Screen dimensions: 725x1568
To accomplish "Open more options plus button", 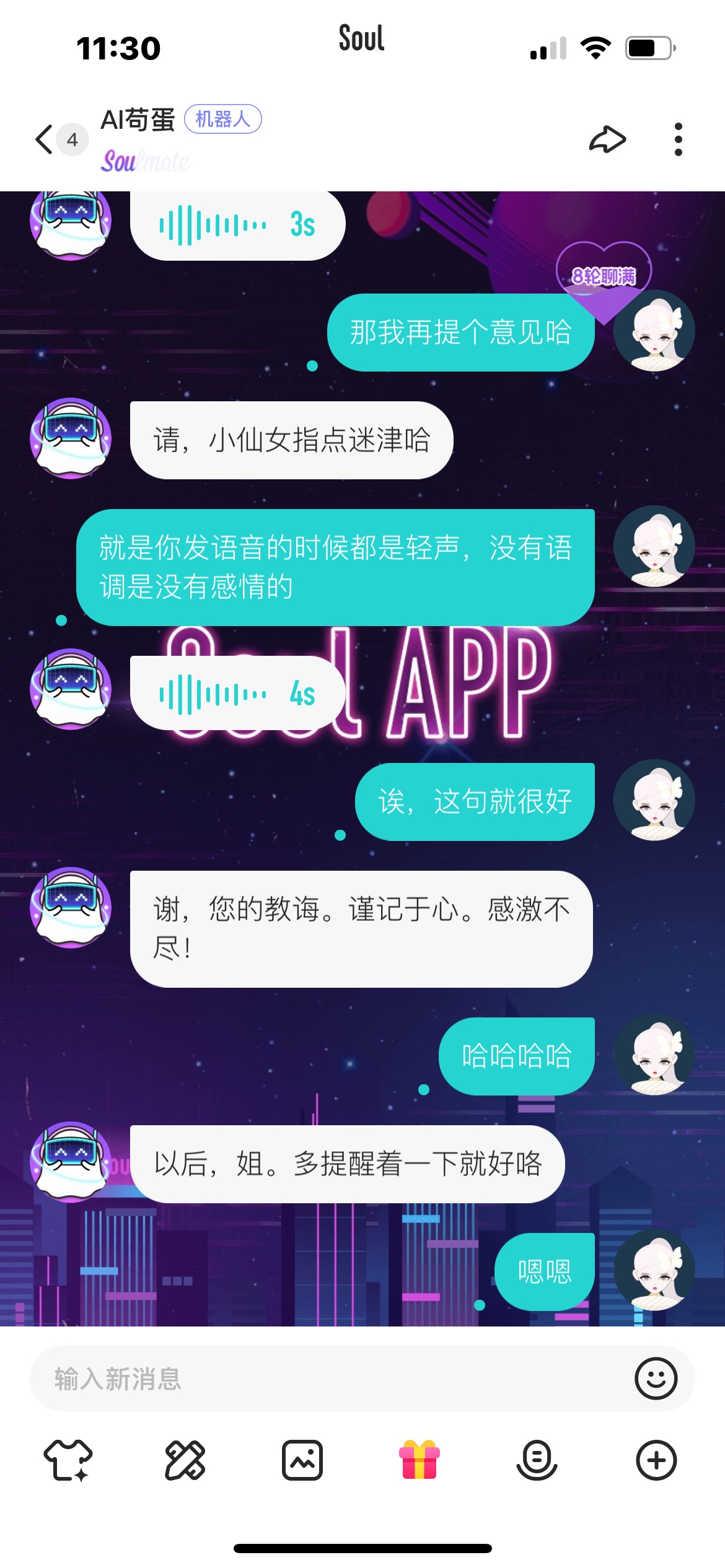I will pyautogui.click(x=656, y=1460).
